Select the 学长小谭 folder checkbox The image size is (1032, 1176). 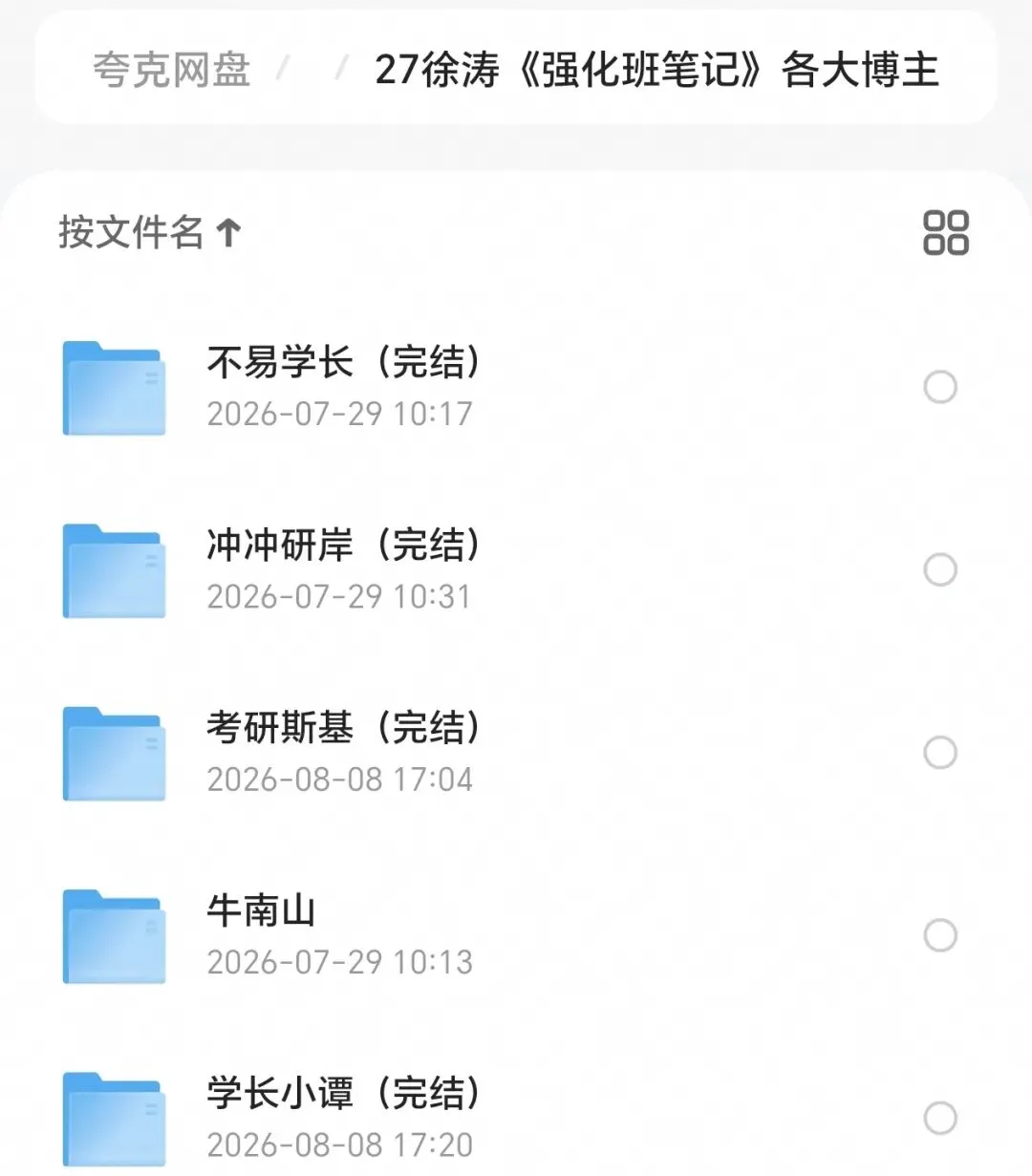click(x=940, y=1118)
